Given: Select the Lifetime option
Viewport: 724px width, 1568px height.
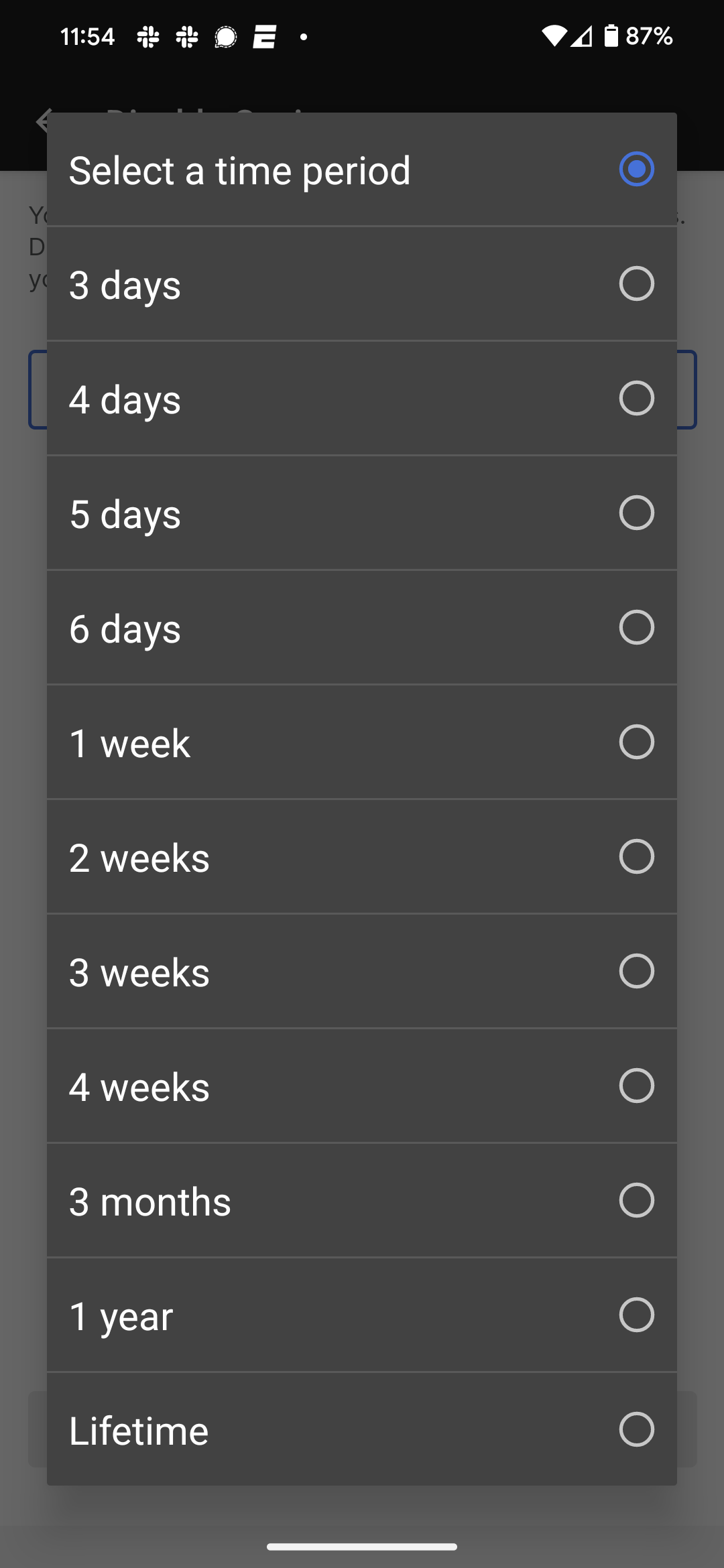Looking at the screenshot, I should point(362,1430).
